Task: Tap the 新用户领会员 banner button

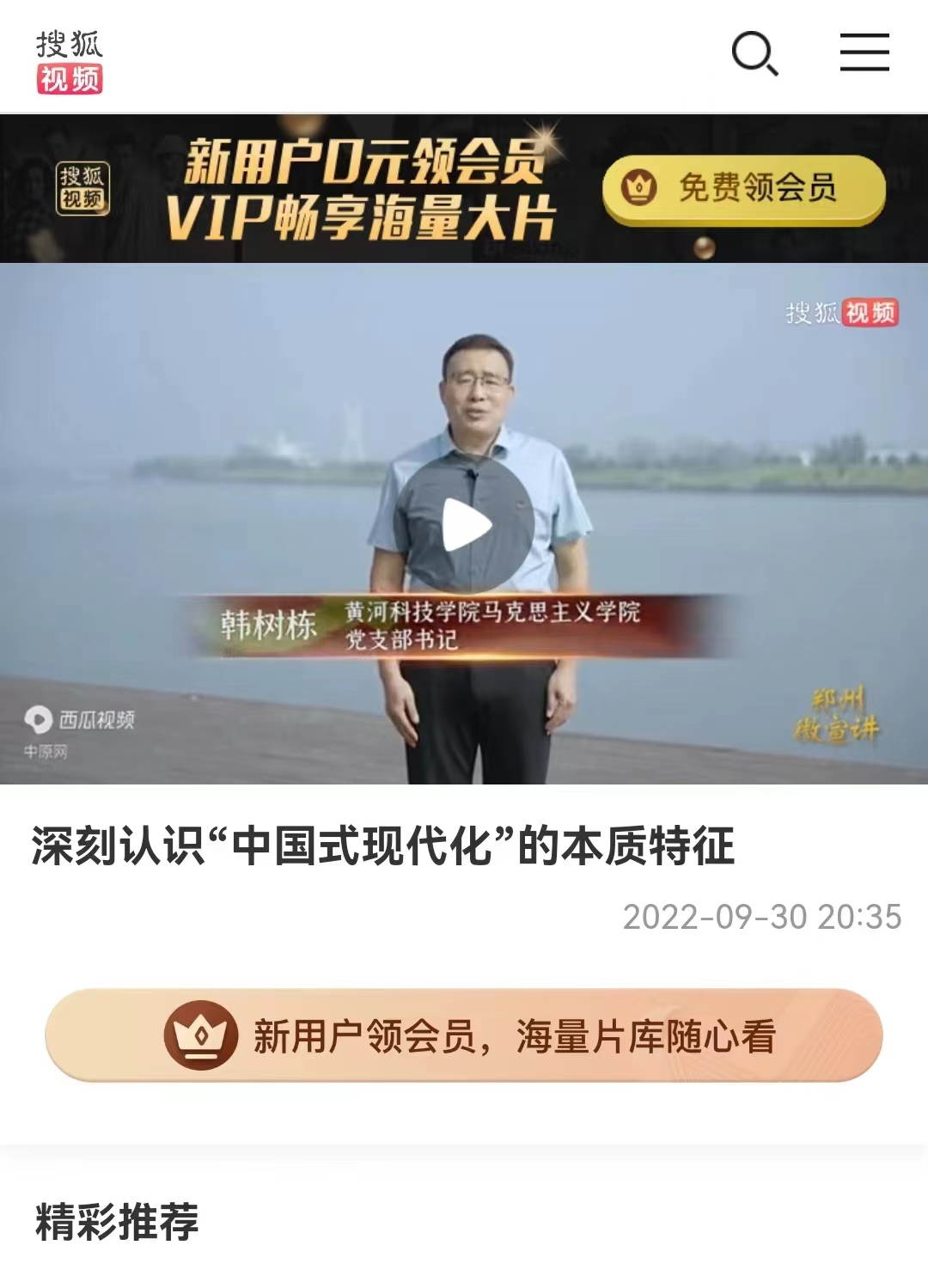Action: click(x=464, y=1035)
